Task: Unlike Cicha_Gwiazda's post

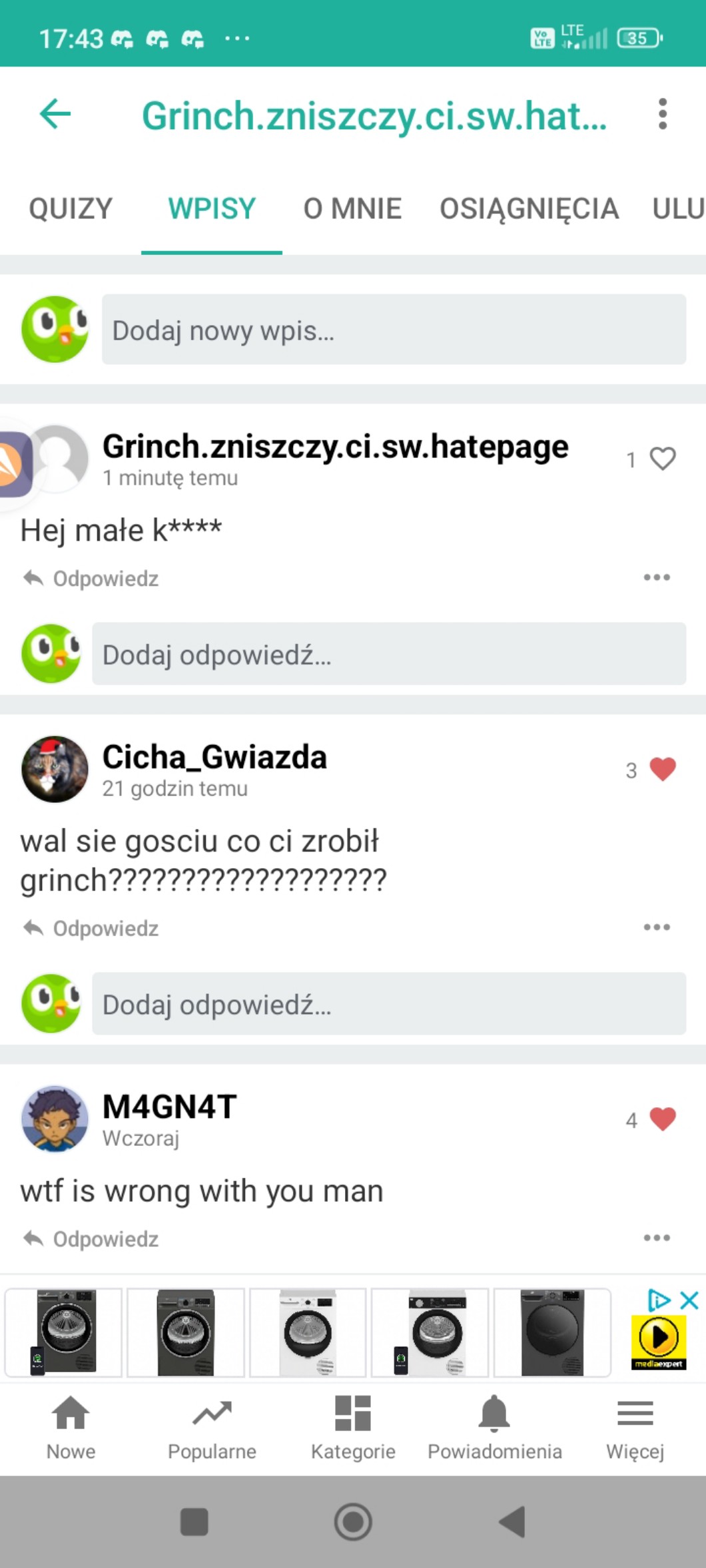Action: click(x=662, y=770)
